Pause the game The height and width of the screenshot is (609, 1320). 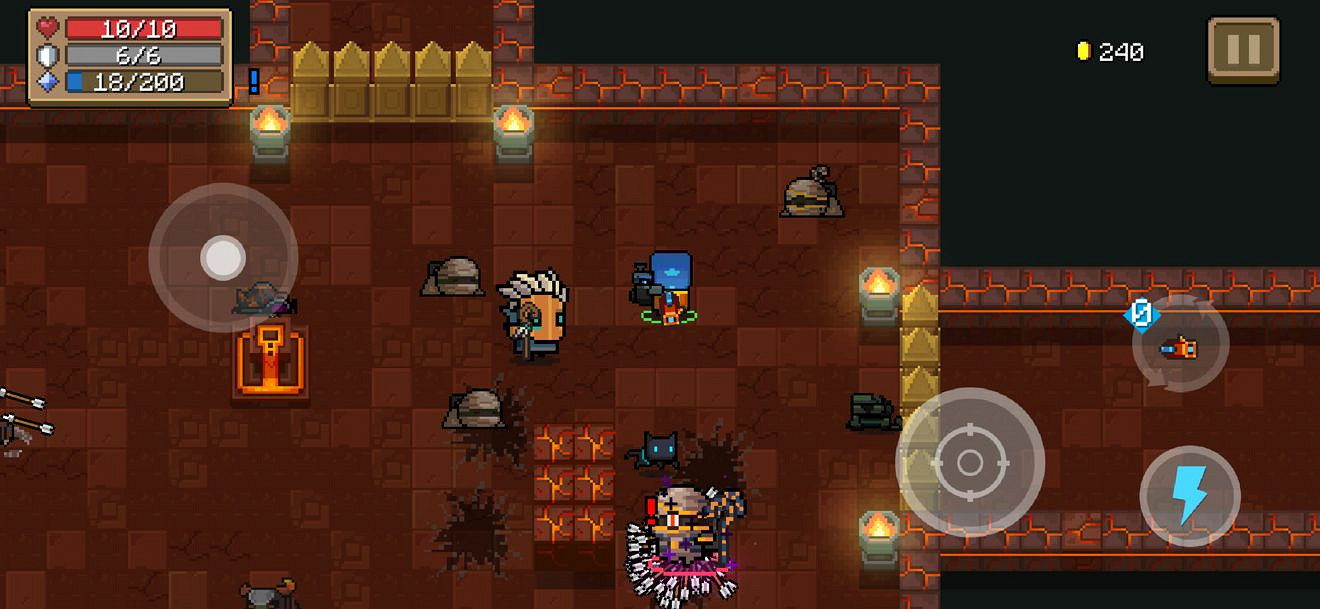coord(1243,50)
